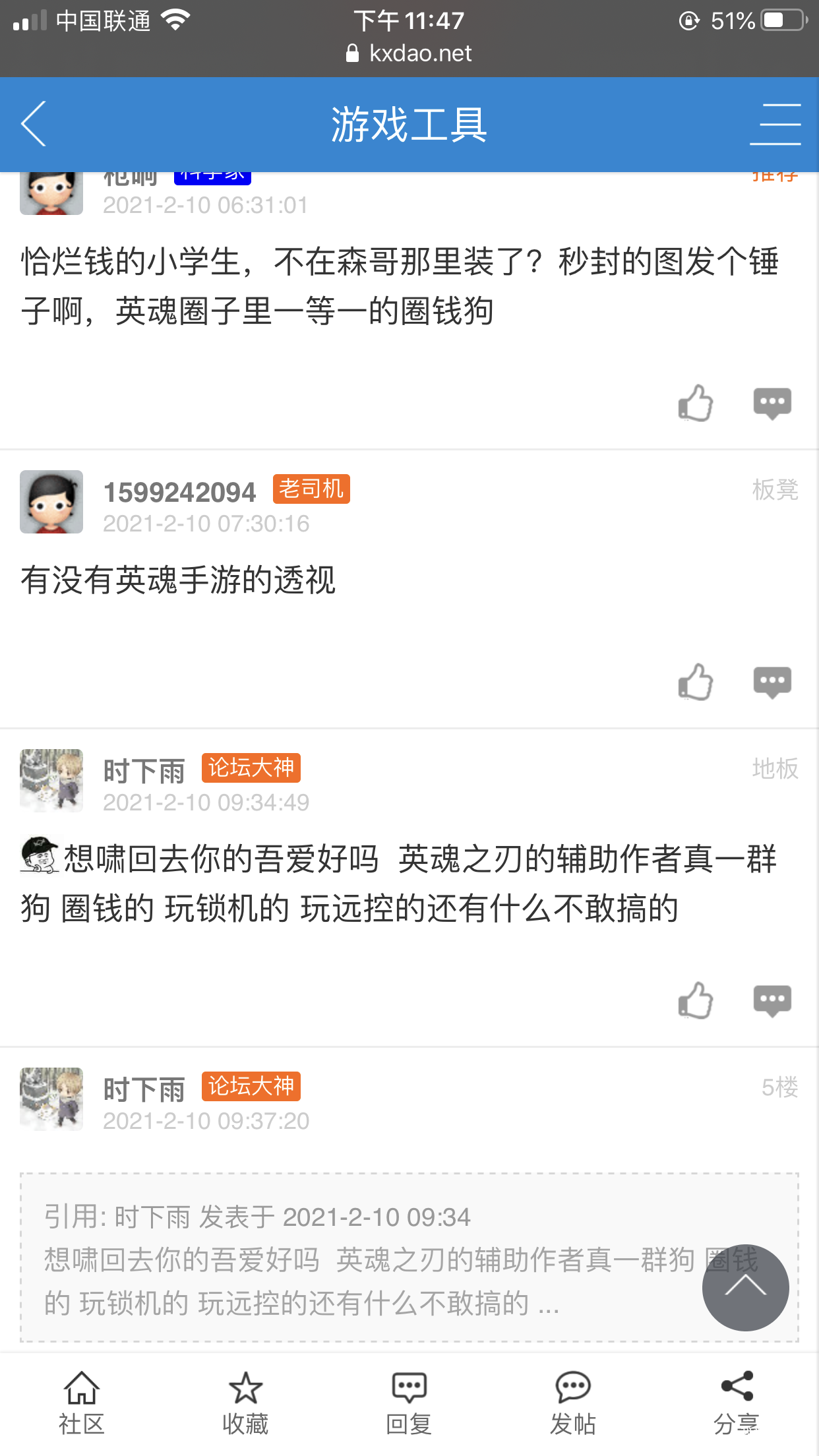Reply to 时下雨's 地板 floor post
The image size is (819, 1456).
click(x=772, y=1000)
